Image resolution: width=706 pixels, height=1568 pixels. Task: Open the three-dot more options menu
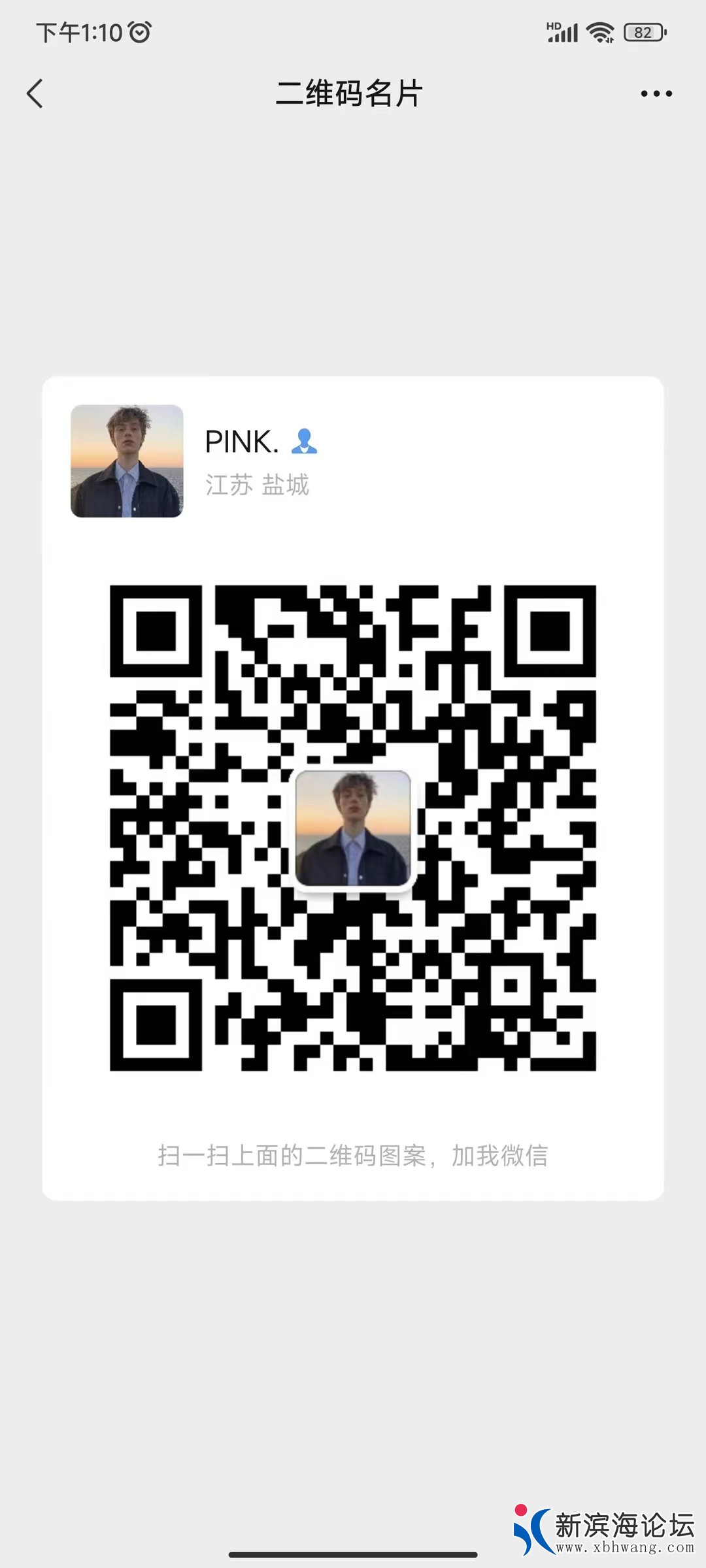click(656, 93)
